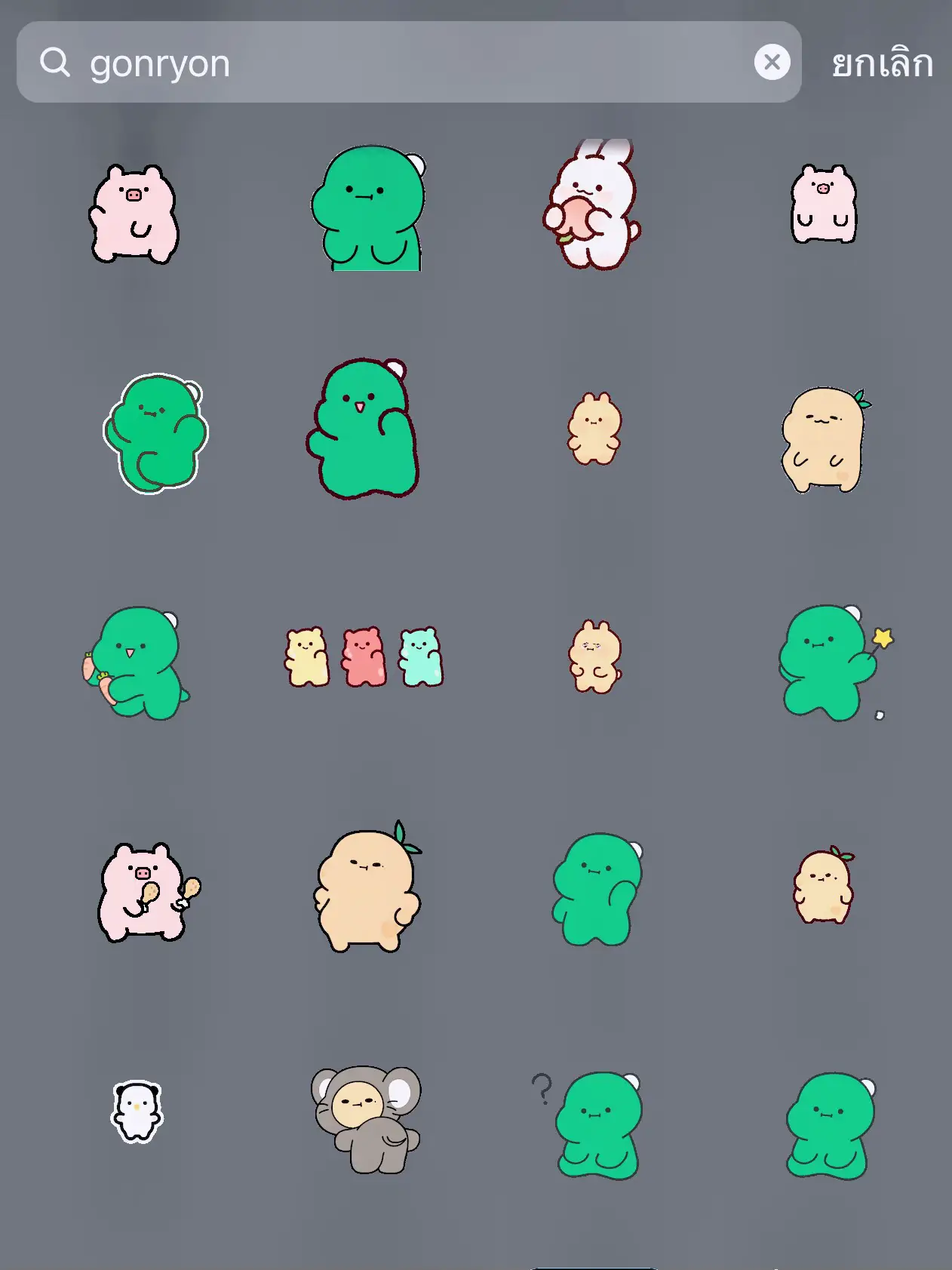This screenshot has height=1270, width=952.
Task: Clear the search text with the X icon
Action: tap(772, 63)
